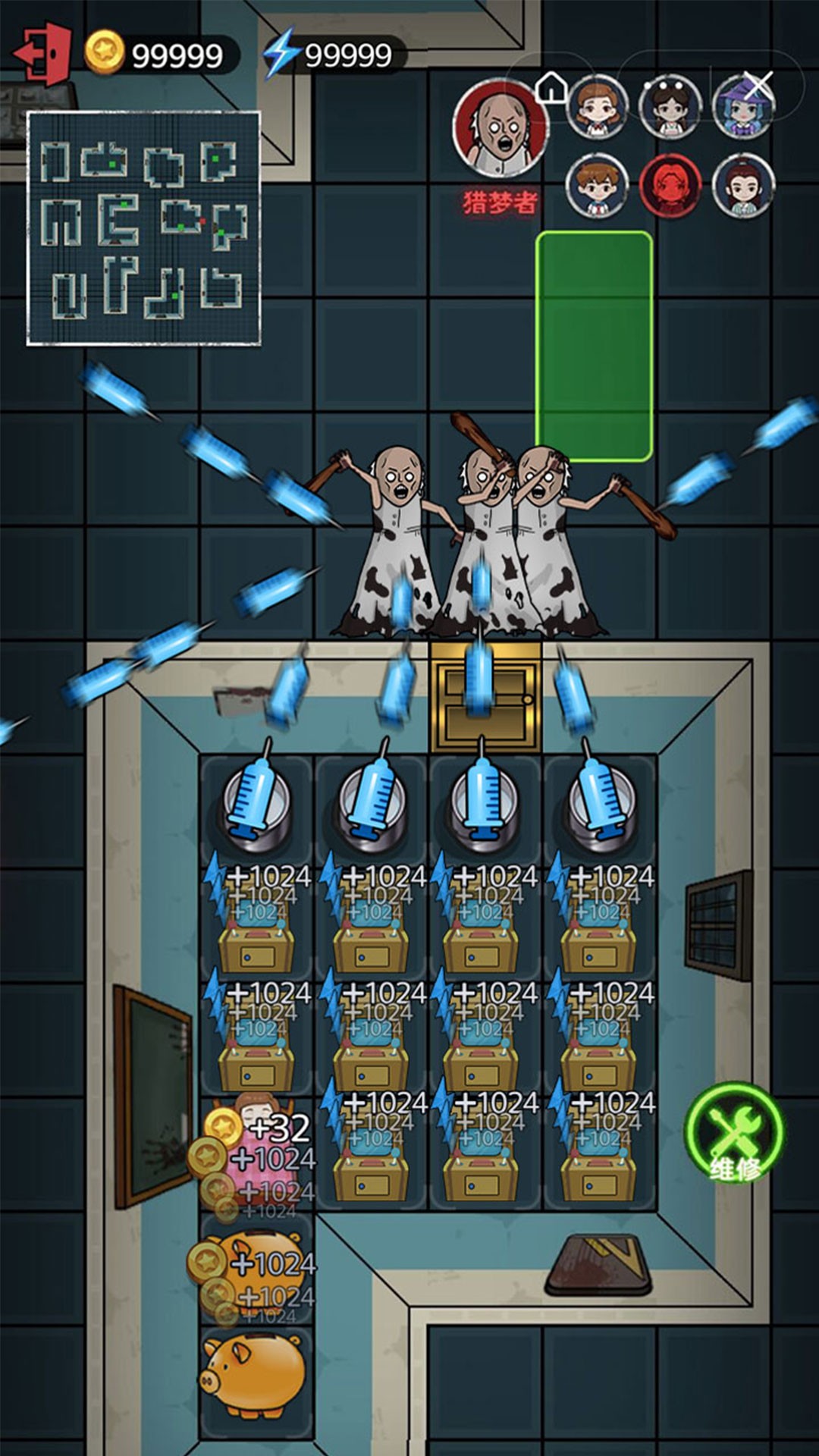Tap the mini-program home icon

point(551,88)
